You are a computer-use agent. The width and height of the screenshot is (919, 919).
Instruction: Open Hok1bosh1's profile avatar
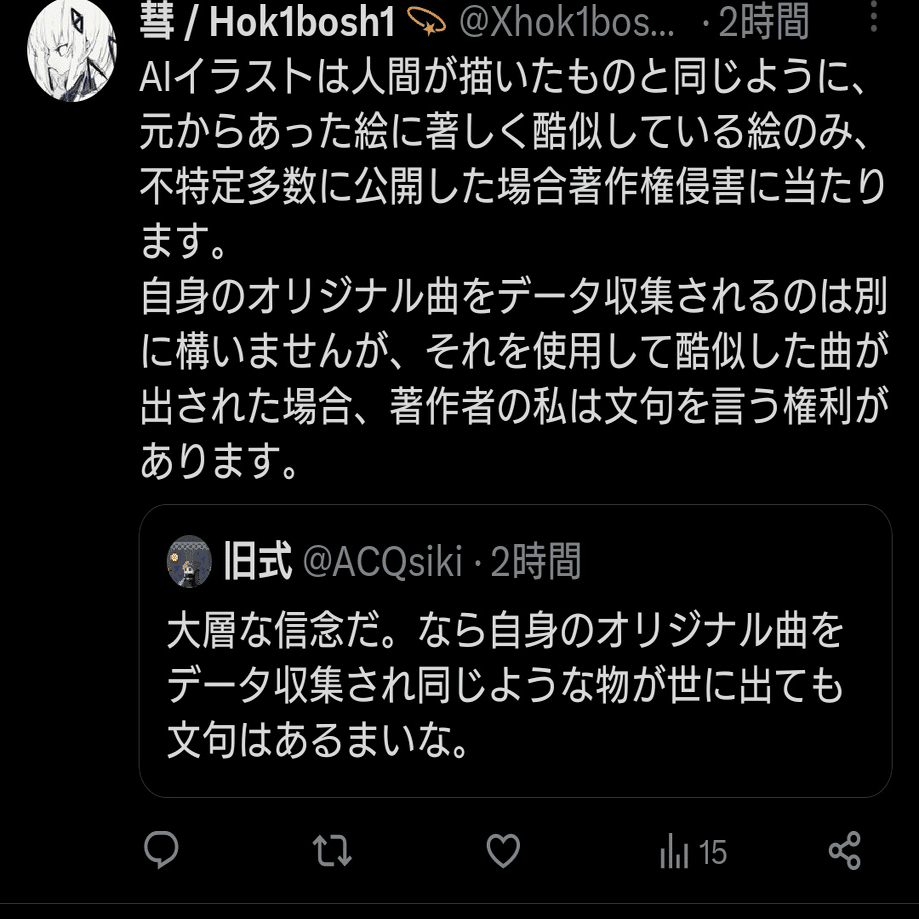click(70, 52)
